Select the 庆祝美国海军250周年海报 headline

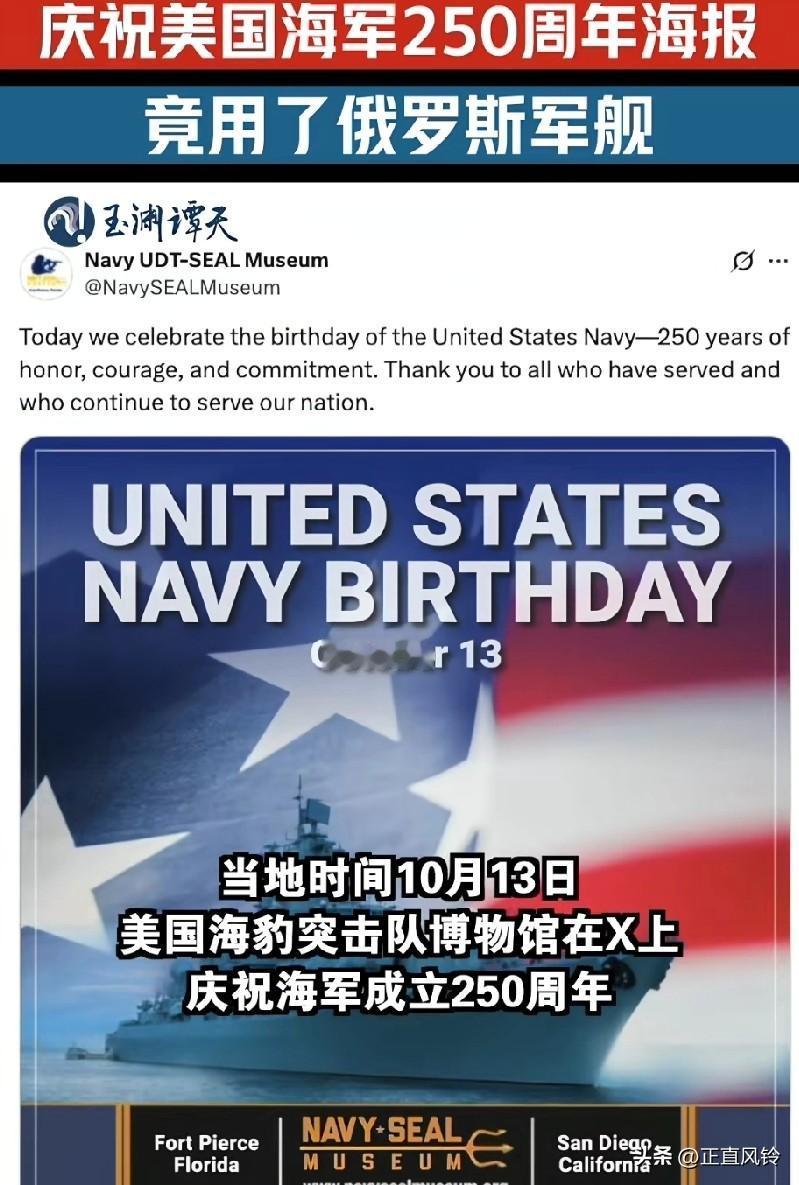point(400,35)
